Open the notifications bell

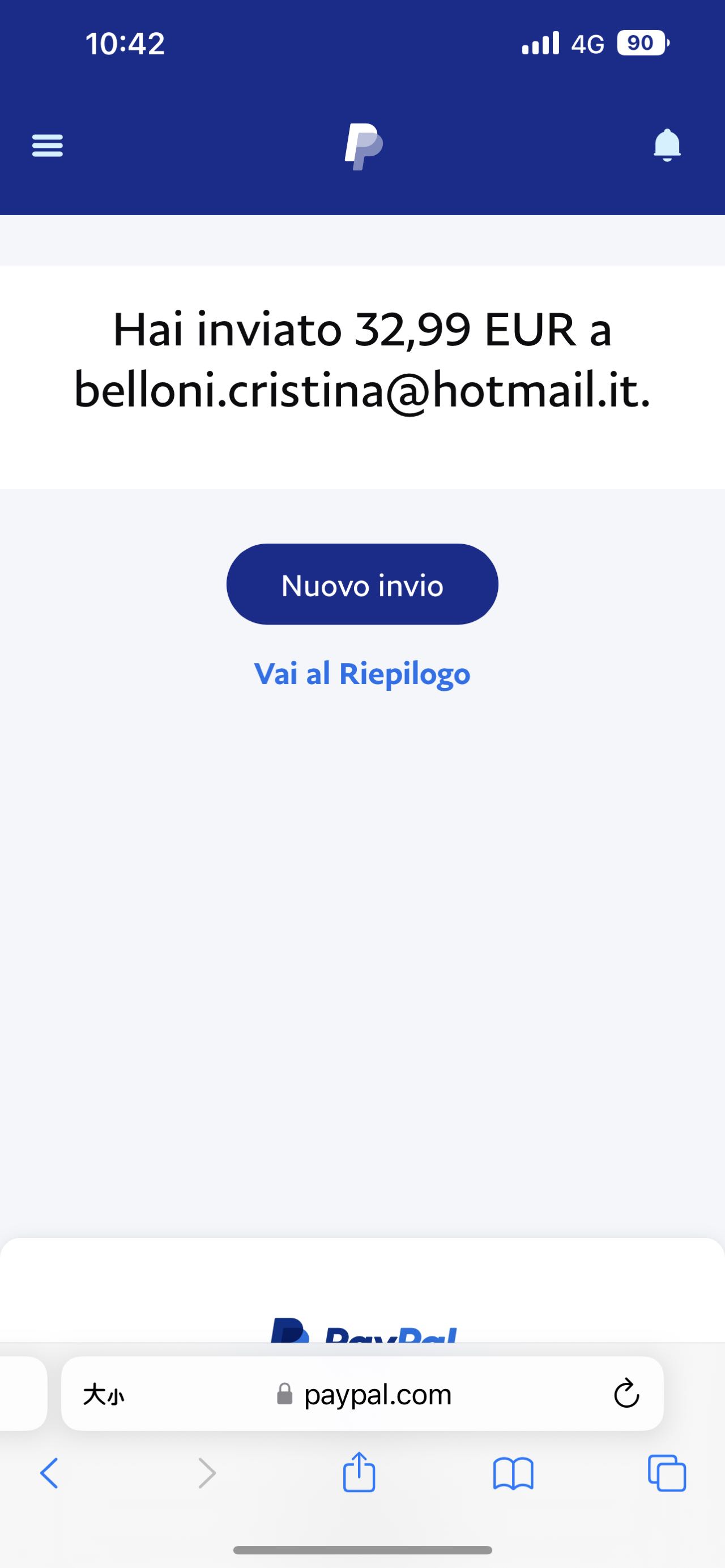[x=667, y=146]
